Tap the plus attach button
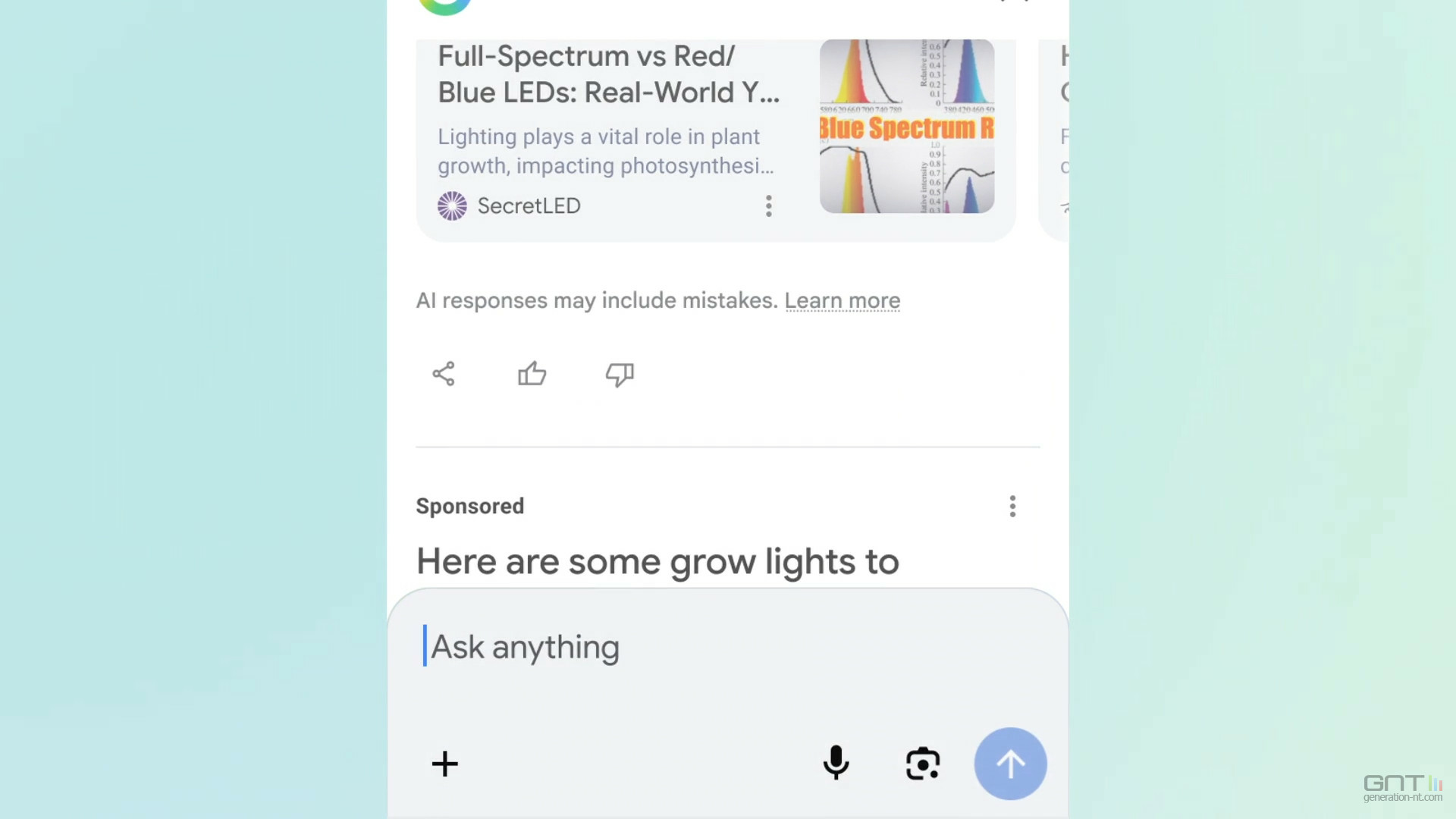The height and width of the screenshot is (819, 1456). [x=445, y=764]
